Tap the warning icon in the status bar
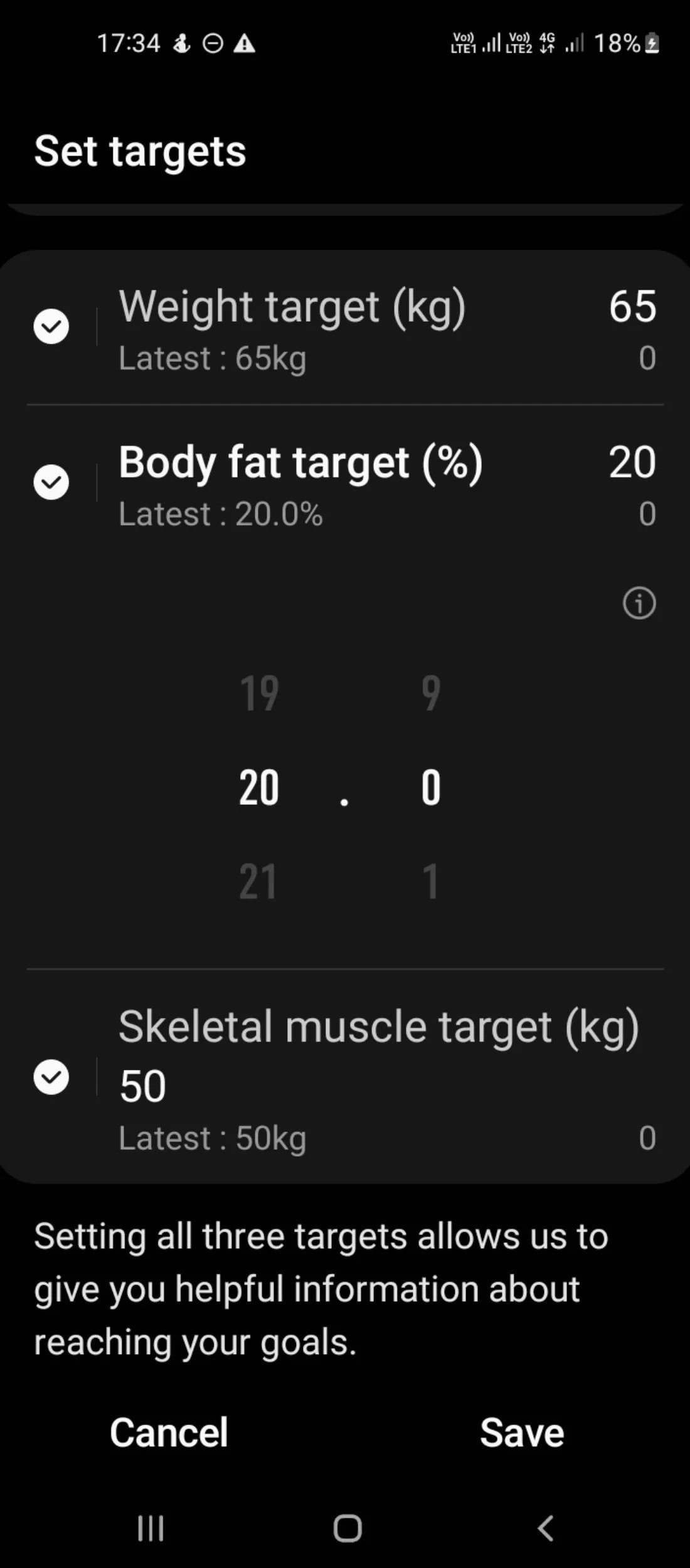This screenshot has width=690, height=1568. pyautogui.click(x=245, y=43)
